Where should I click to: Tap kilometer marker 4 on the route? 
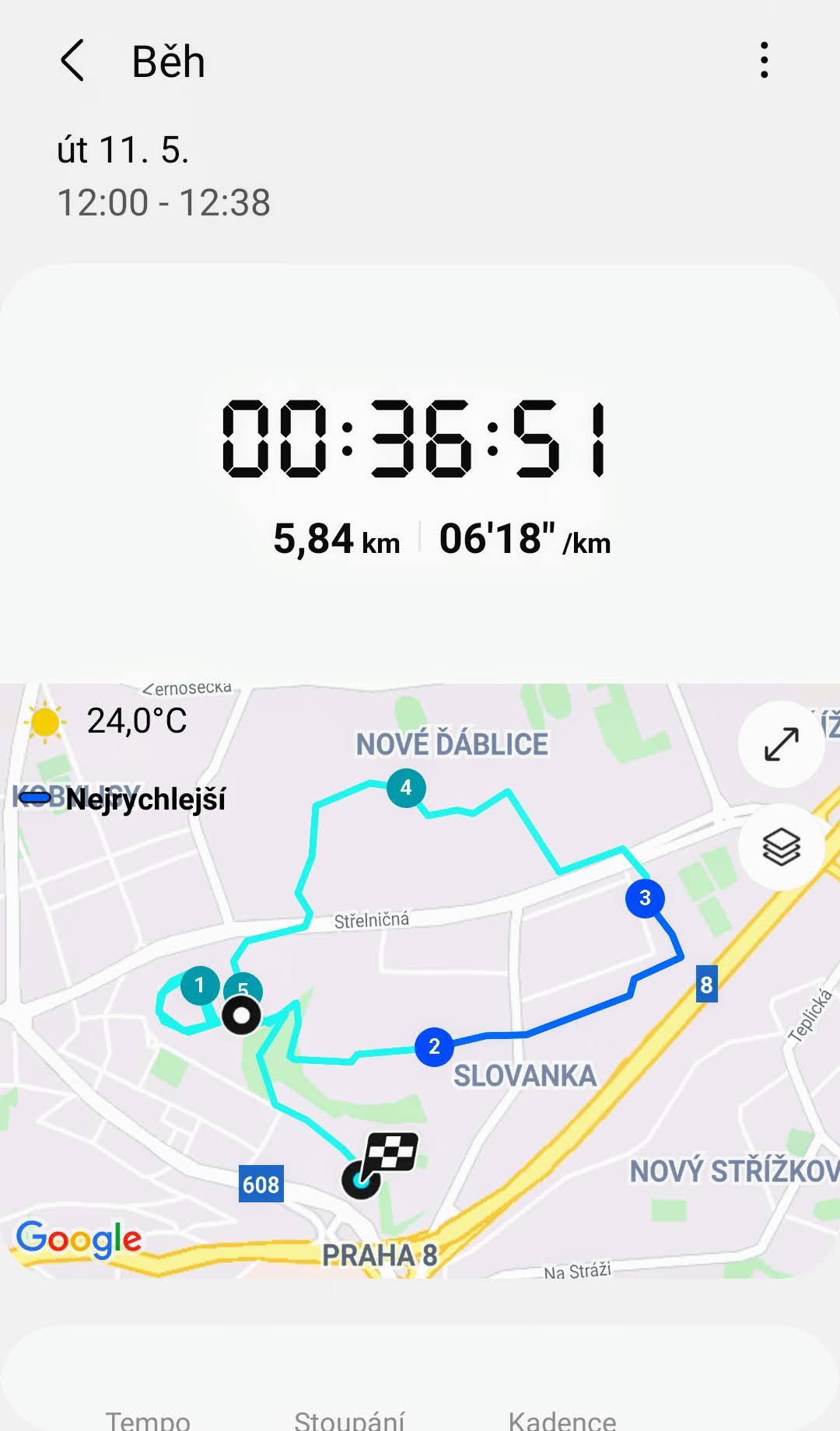406,788
